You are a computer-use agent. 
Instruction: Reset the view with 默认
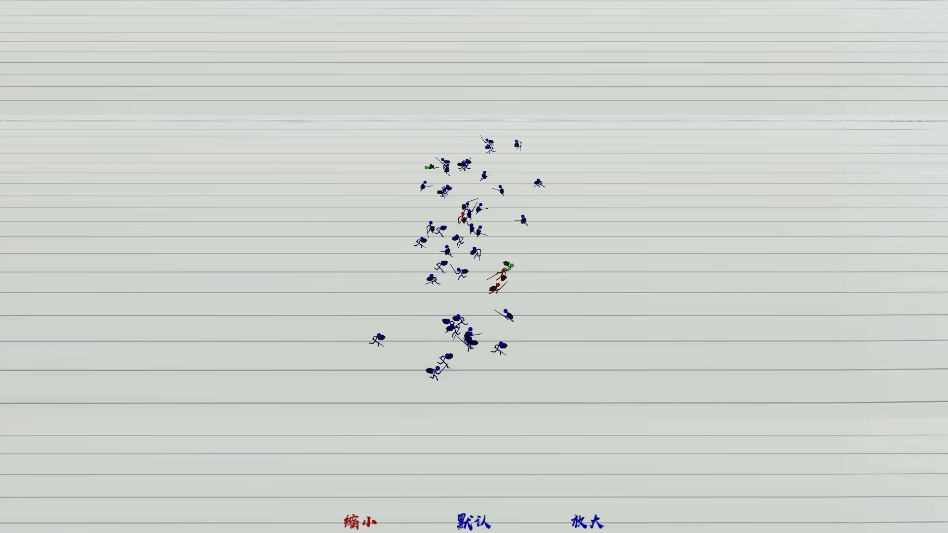point(474,521)
